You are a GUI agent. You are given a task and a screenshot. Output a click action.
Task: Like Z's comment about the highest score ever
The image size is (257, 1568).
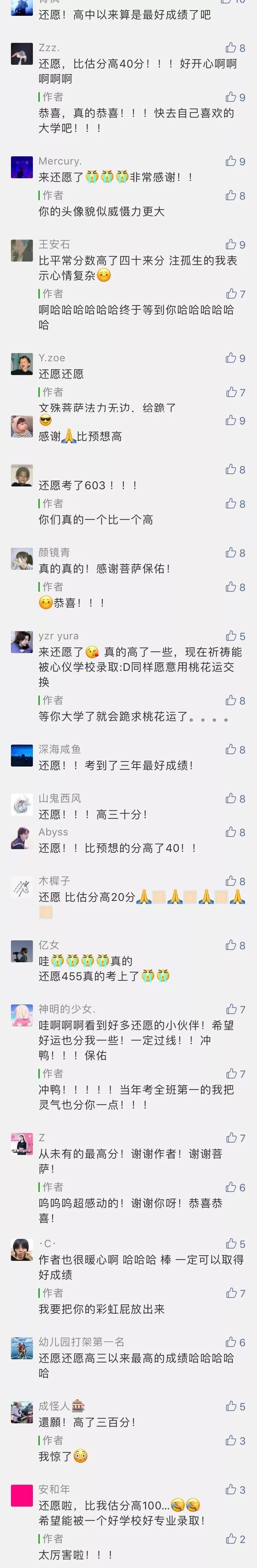tap(231, 1138)
